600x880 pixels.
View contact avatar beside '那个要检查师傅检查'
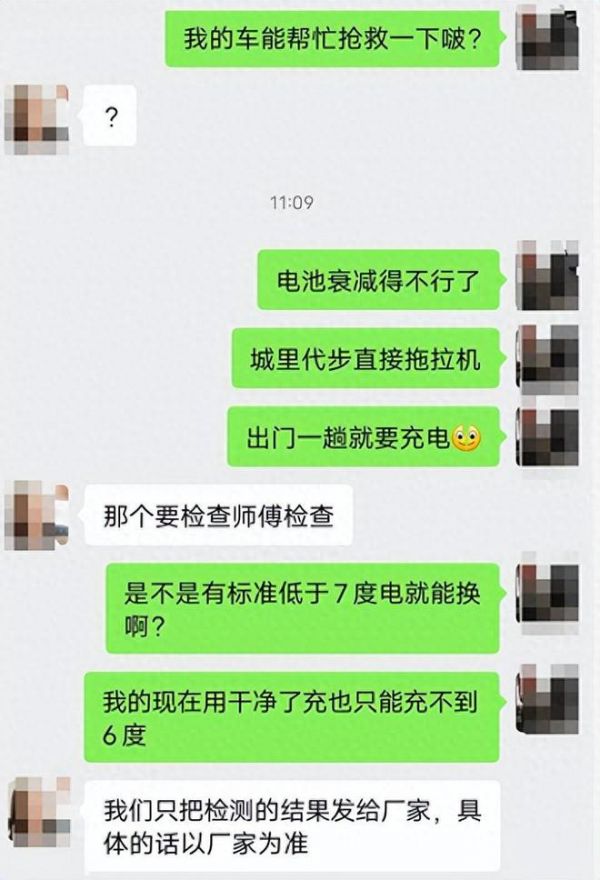tap(36, 514)
